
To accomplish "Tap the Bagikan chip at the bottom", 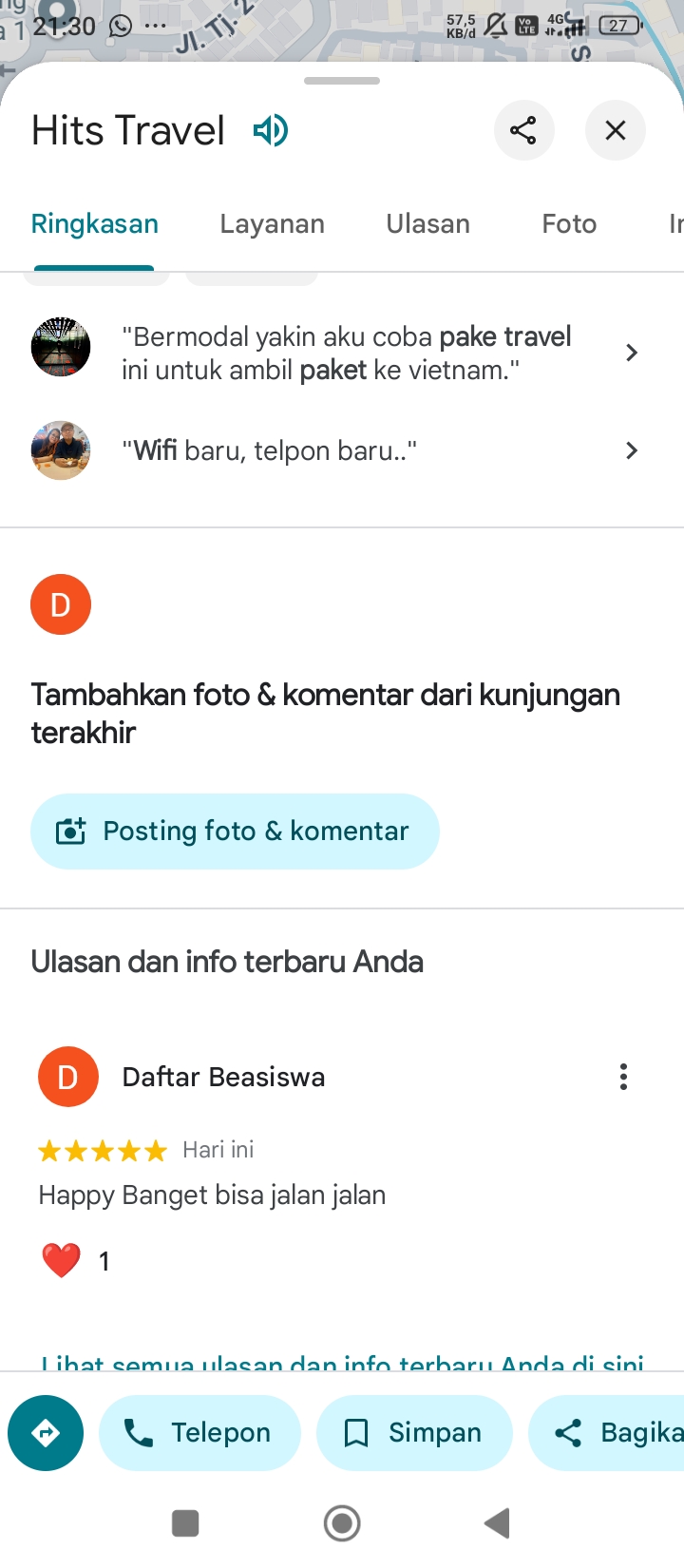I will tap(606, 1433).
